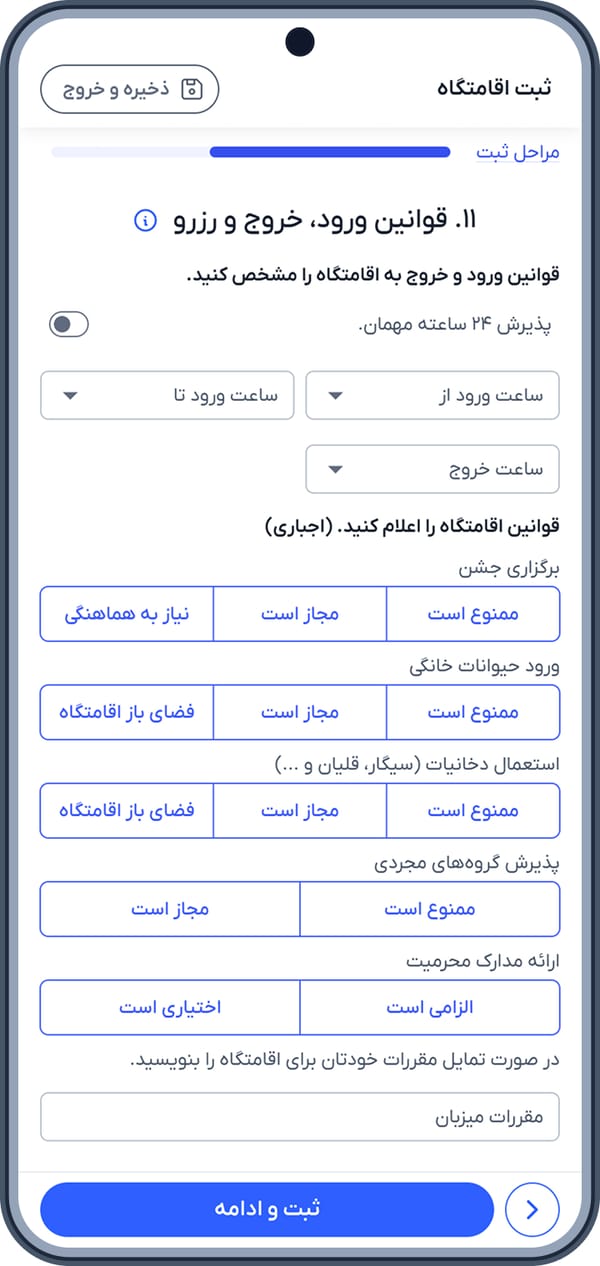This screenshot has height=1266, width=600.
Task: Select نیاز به هماهنگی for برگزاری جشن
Action: 127,614
